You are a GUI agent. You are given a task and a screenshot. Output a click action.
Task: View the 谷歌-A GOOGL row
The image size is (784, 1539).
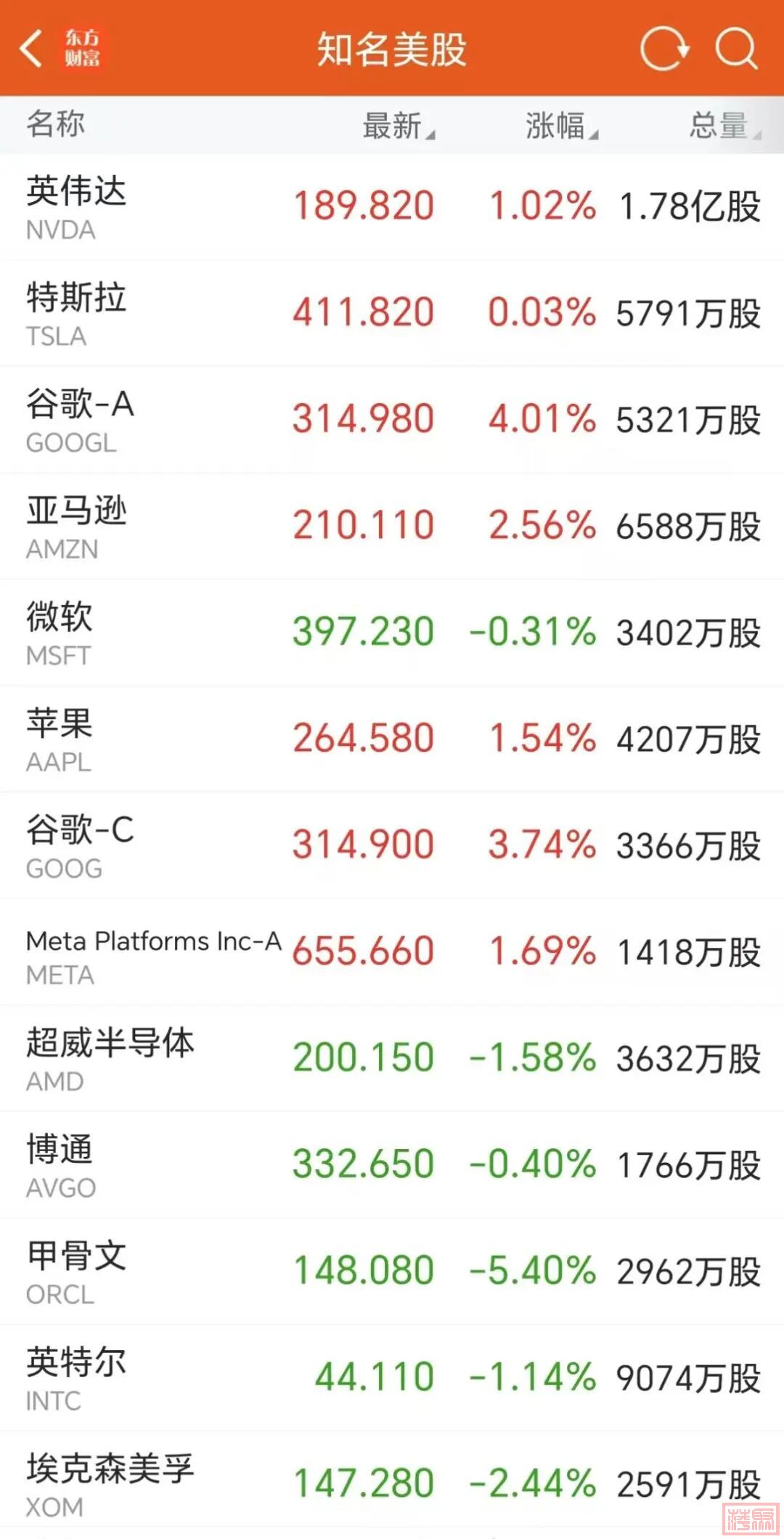click(x=392, y=420)
